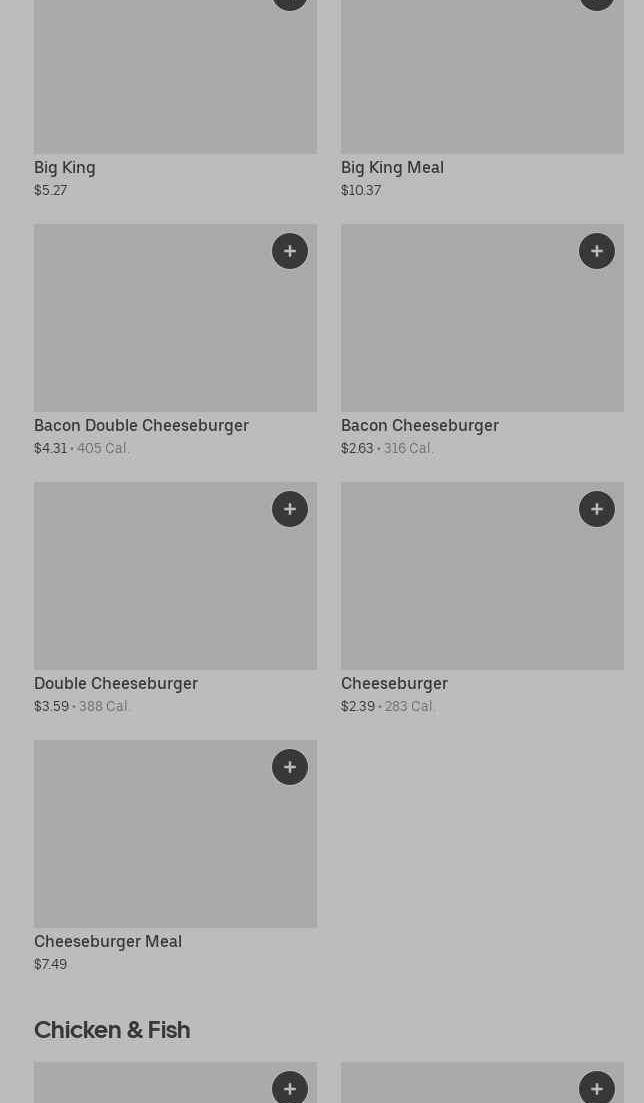View Bacon Cheeseburger details
Image resolution: width=644 pixels, height=1103 pixels.
pyautogui.click(x=482, y=330)
